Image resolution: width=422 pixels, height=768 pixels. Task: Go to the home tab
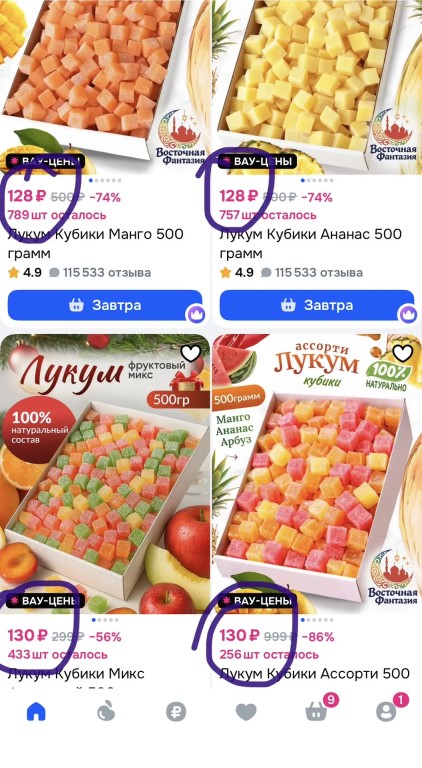[x=36, y=711]
